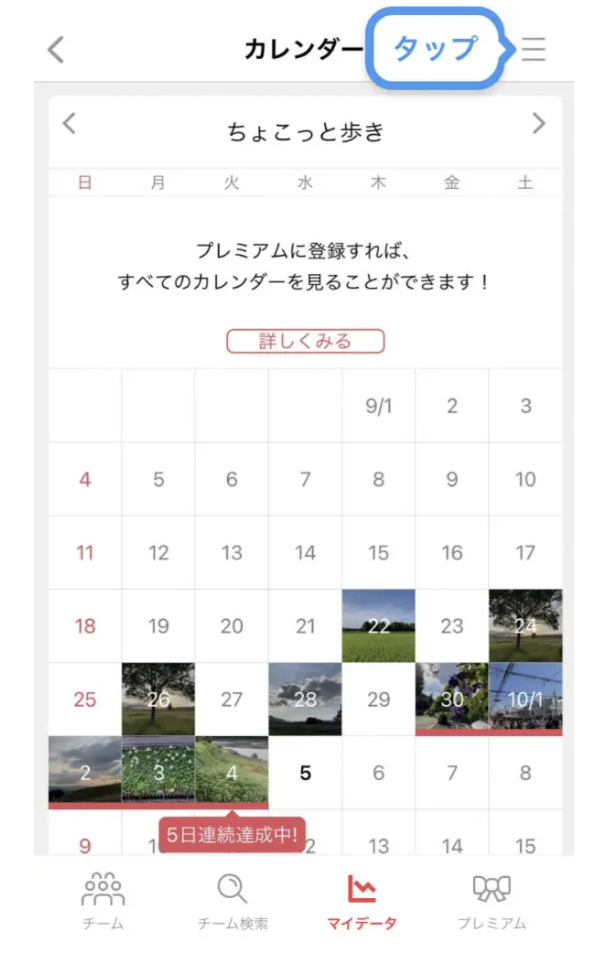This screenshot has height=964, width=608.
Task: Show the previous calendar with left chevron
Action: [69, 124]
